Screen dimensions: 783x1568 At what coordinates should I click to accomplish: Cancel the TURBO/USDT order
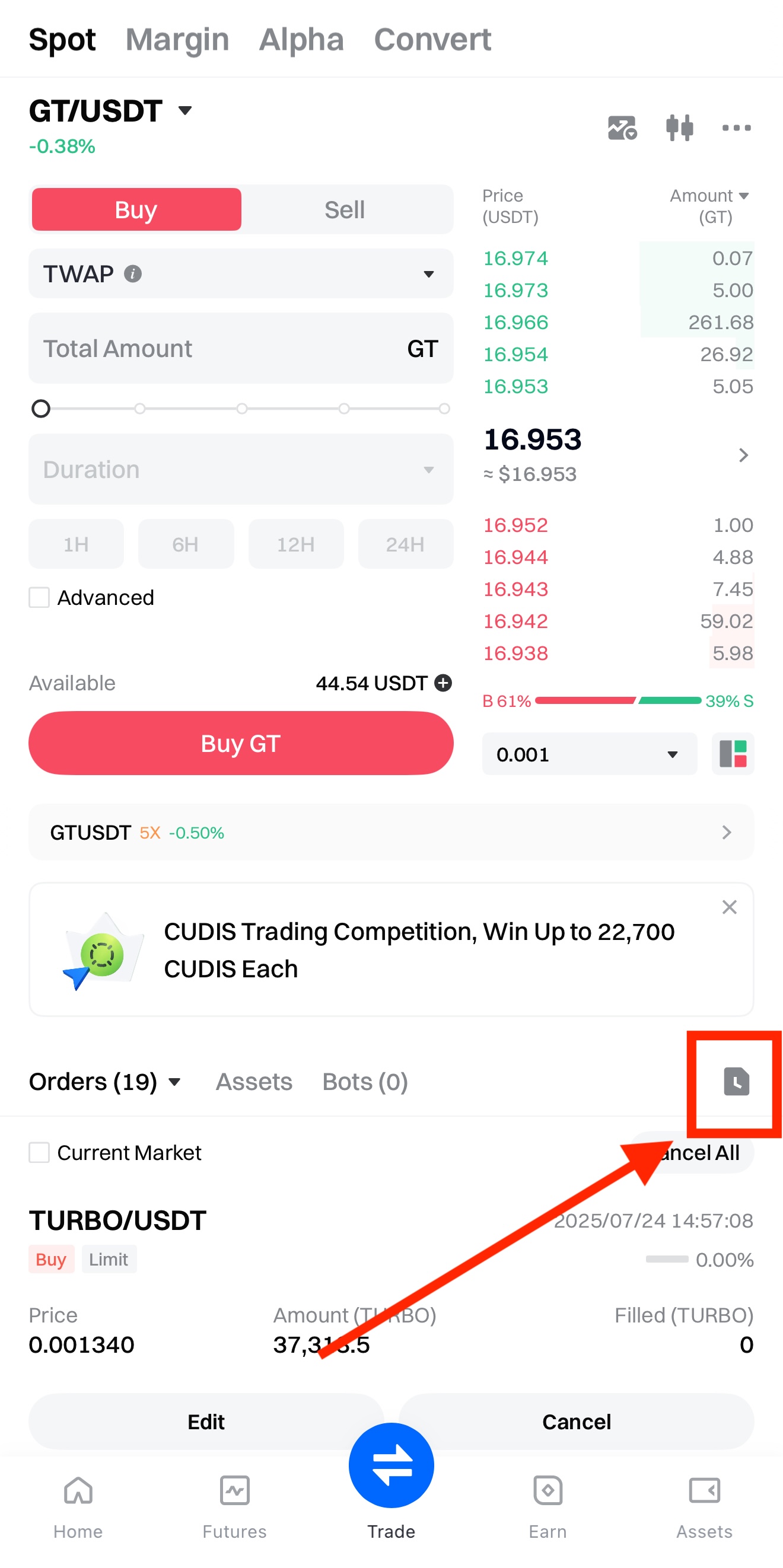coord(576,1422)
